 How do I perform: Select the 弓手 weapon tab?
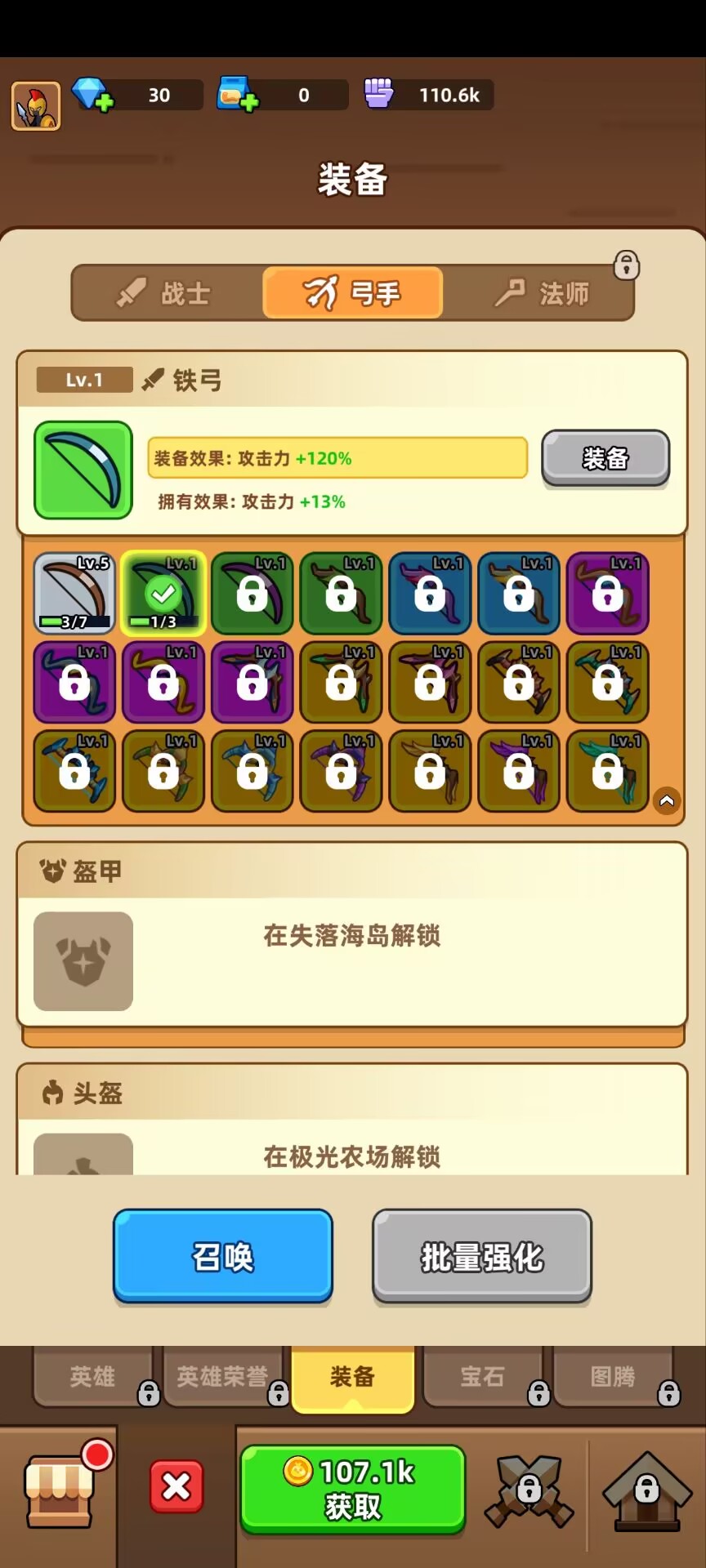coord(353,292)
